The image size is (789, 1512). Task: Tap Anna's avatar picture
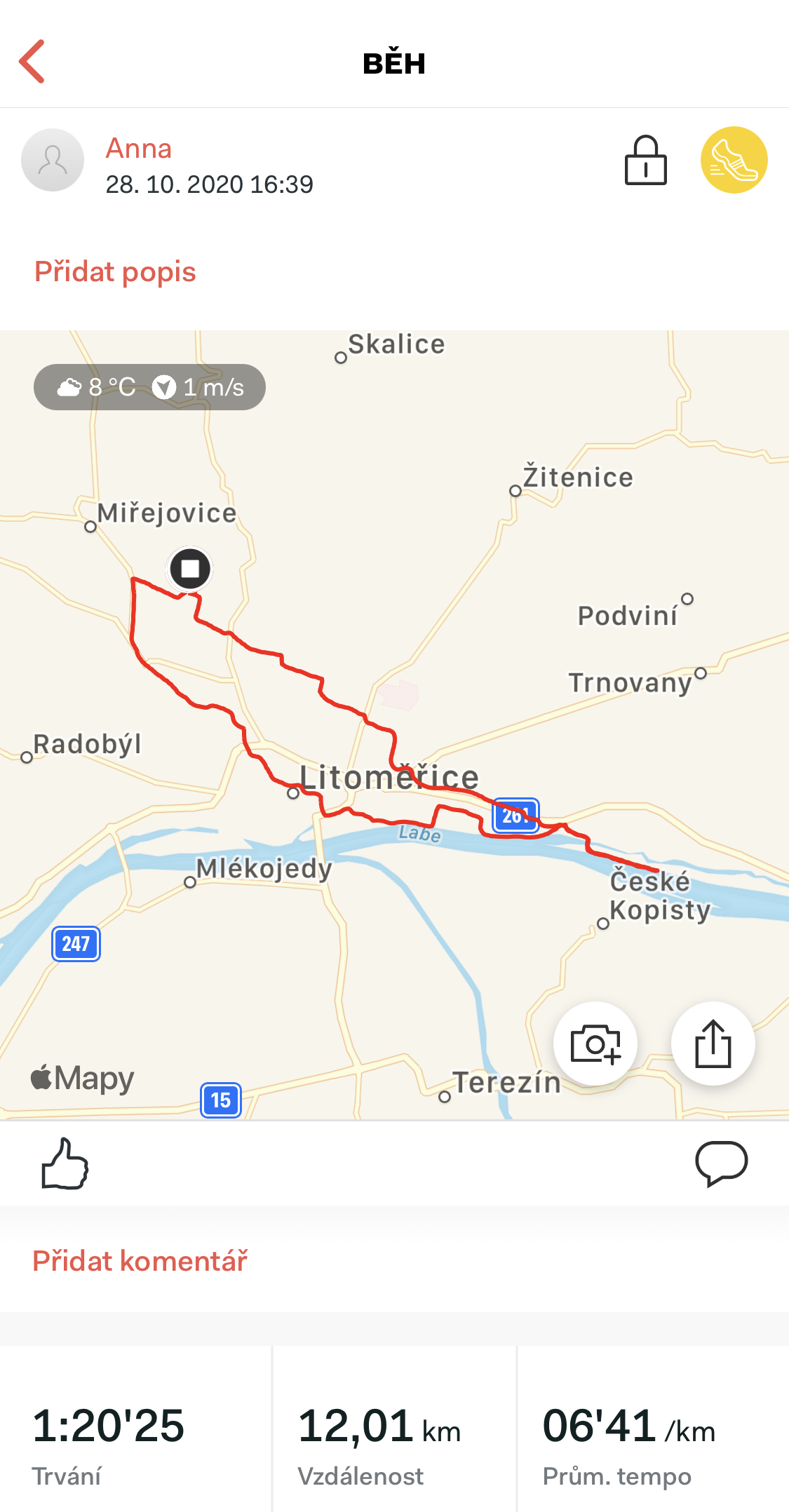[x=53, y=160]
